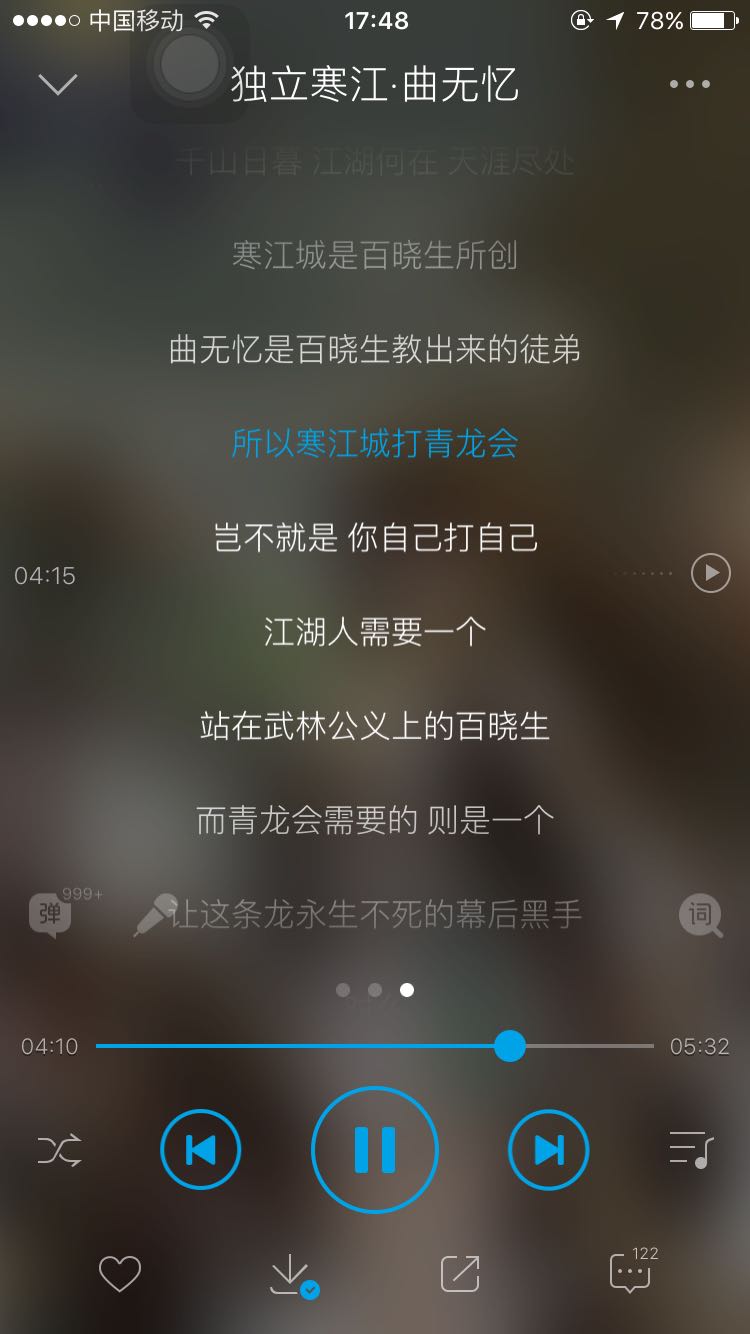The image size is (750, 1334).
Task: Open the lyrics search icon
Action: coord(701,915)
